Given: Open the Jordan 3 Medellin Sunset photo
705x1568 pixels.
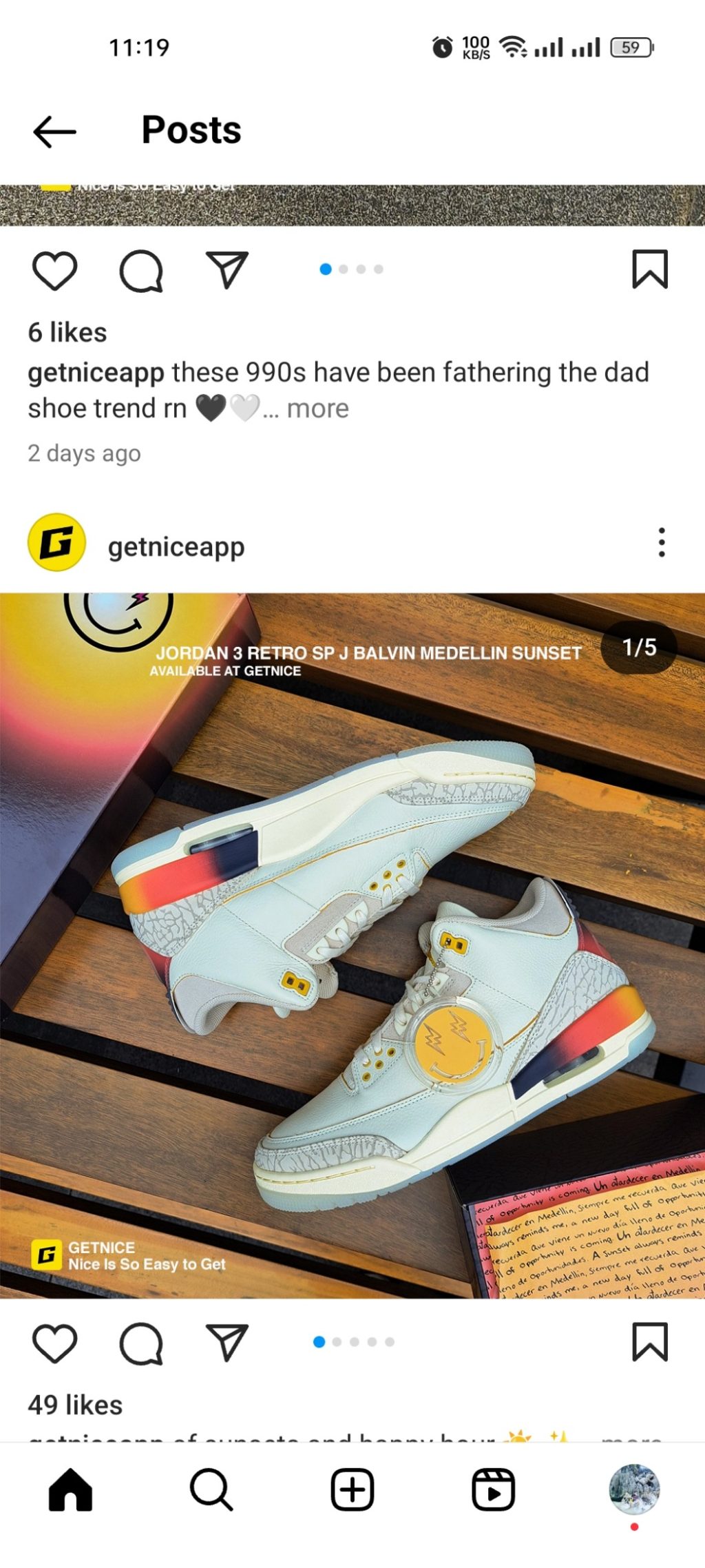Looking at the screenshot, I should coord(352,944).
